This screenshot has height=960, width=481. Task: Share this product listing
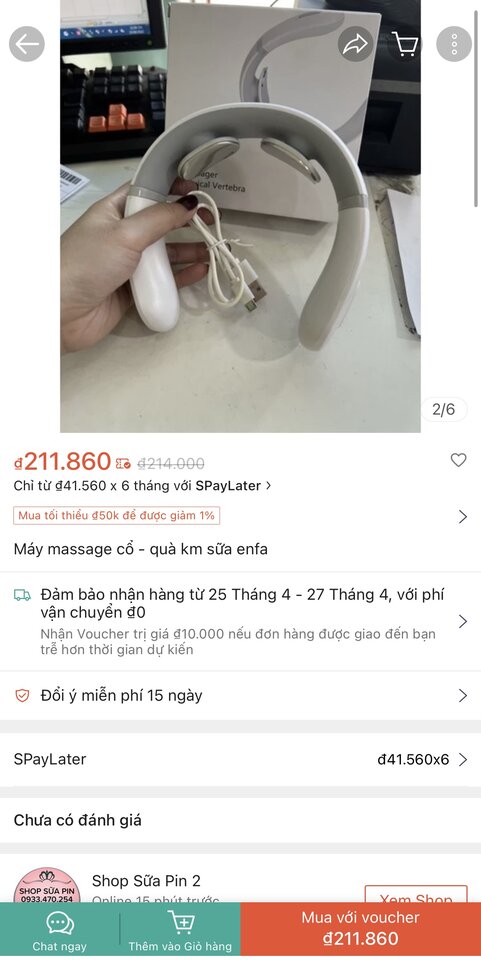356,44
